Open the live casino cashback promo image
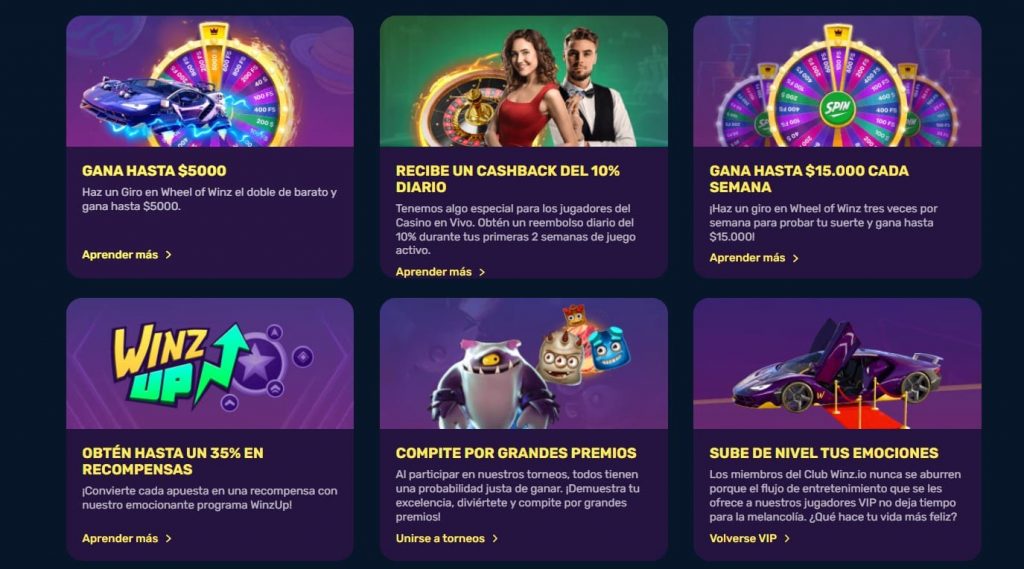The image size is (1024, 569). [523, 82]
